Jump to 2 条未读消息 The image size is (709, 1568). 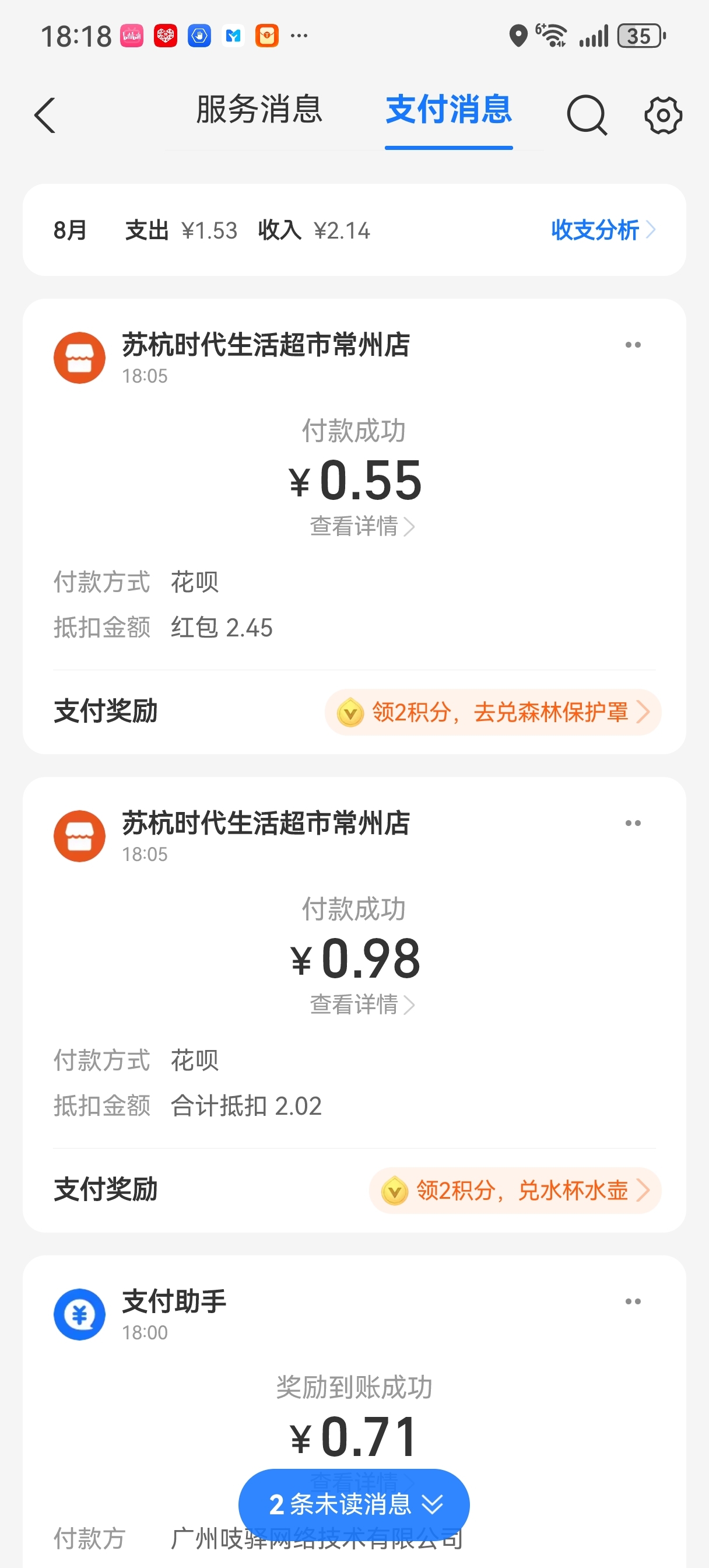click(354, 1504)
